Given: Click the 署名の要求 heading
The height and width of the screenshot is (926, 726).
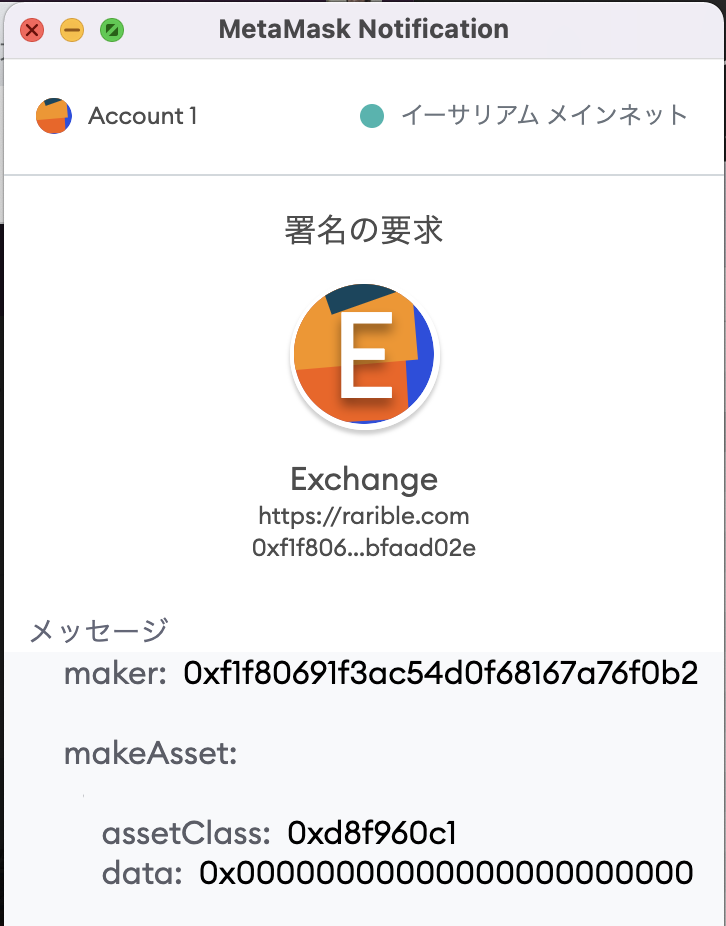Looking at the screenshot, I should pyautogui.click(x=363, y=229).
